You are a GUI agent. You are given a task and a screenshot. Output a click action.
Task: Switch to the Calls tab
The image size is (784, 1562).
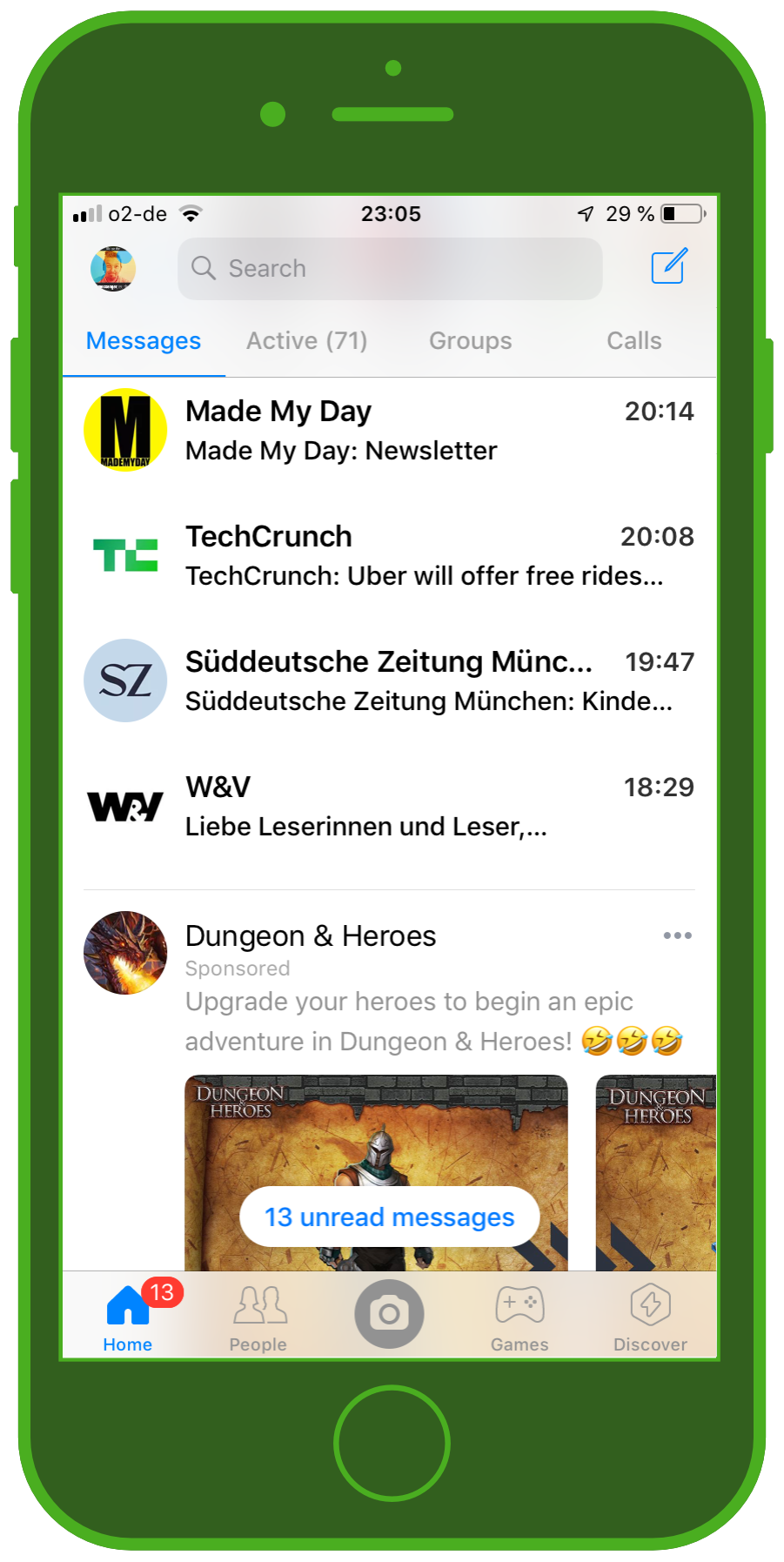click(633, 341)
